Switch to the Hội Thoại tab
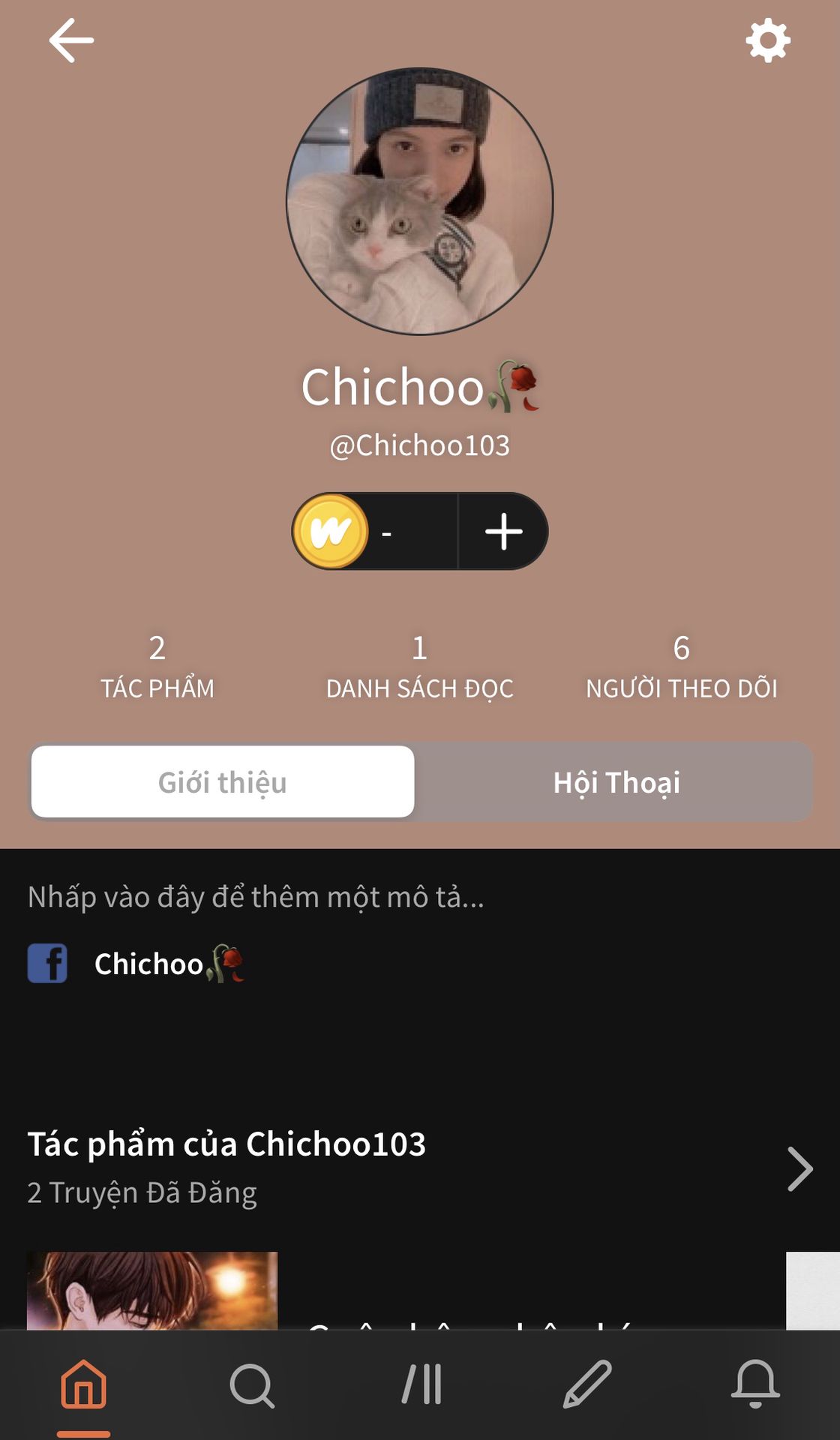This screenshot has width=840, height=1440. [616, 781]
